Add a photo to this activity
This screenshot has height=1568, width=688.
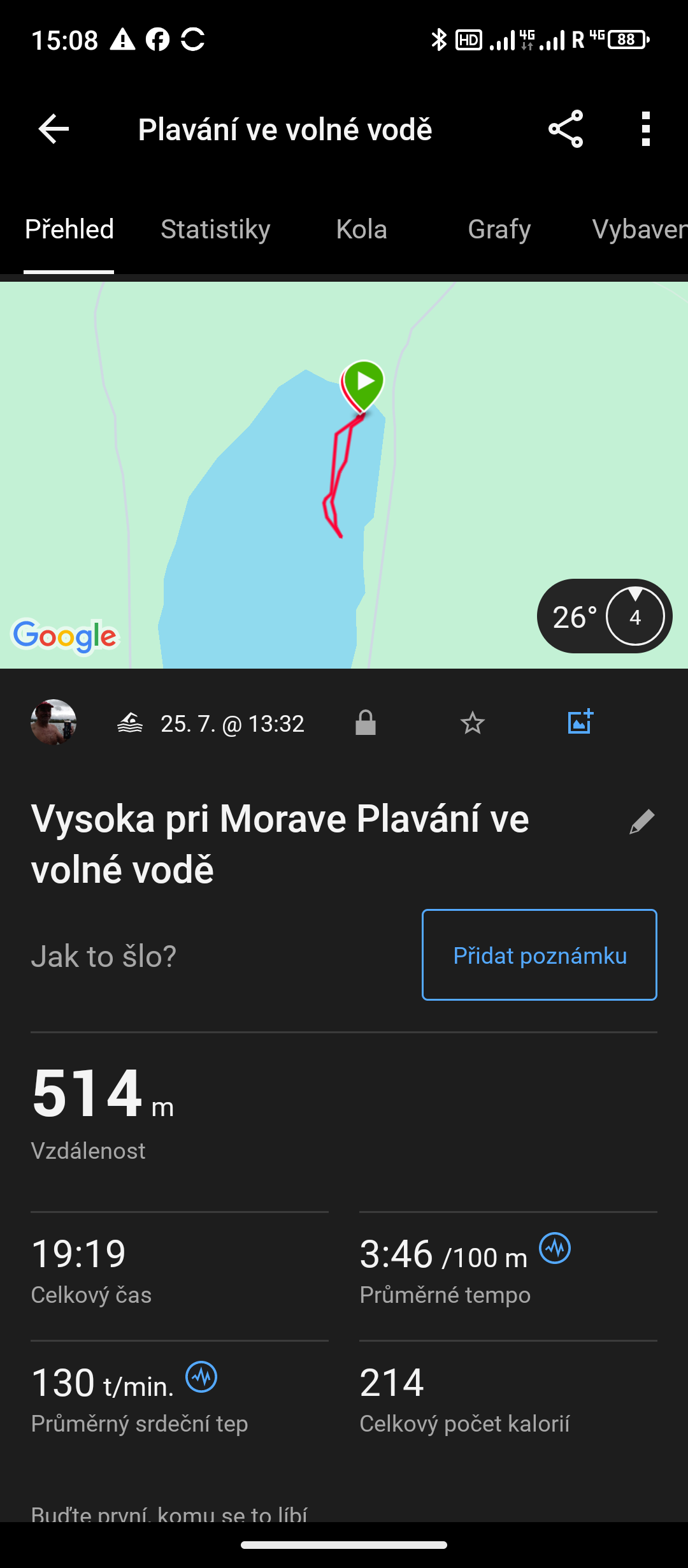(580, 722)
